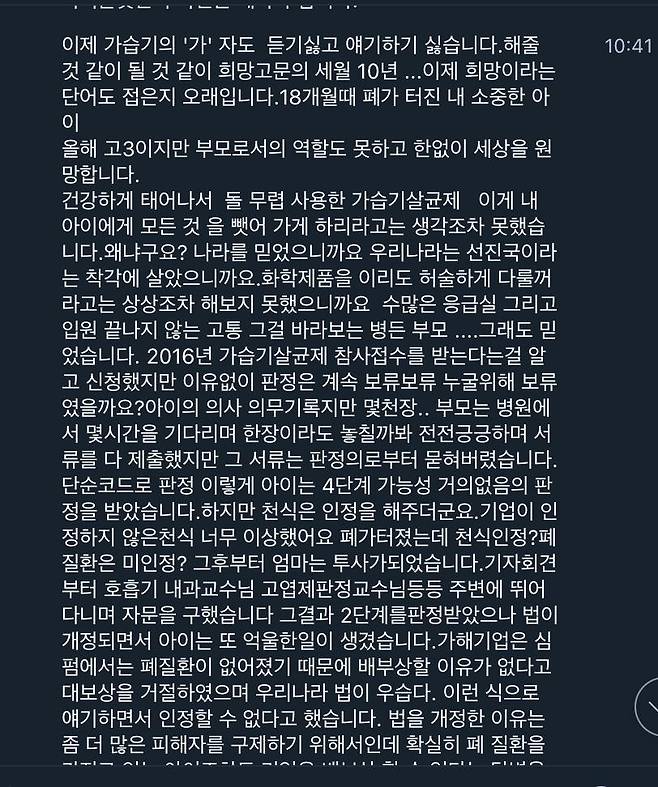Jump to latest message with the down-arrow button

pyautogui.click(x=650, y=707)
